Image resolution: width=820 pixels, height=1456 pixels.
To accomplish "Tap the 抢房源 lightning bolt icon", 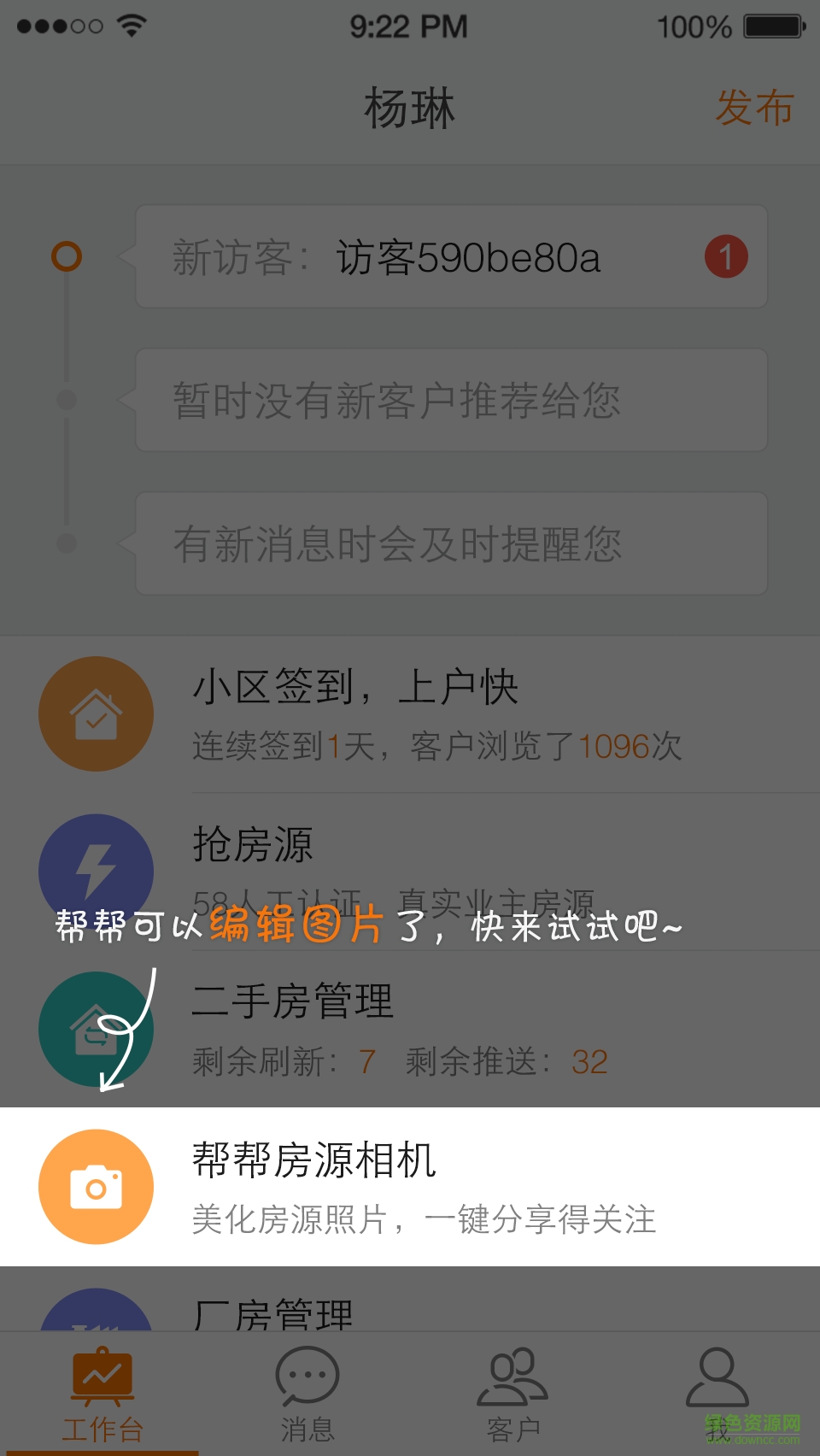I will (x=96, y=870).
